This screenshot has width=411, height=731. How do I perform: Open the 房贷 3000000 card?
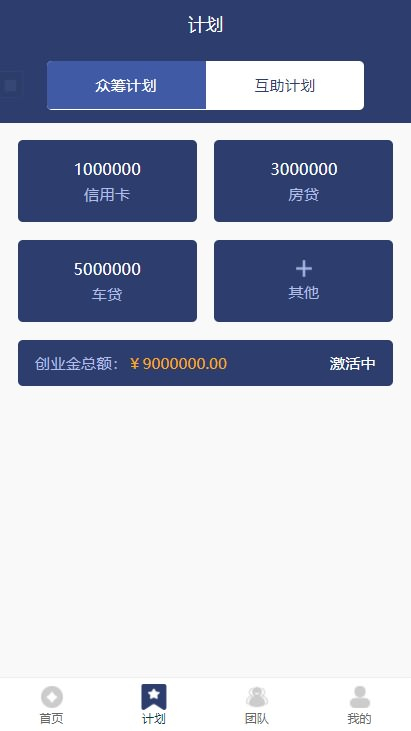point(303,181)
